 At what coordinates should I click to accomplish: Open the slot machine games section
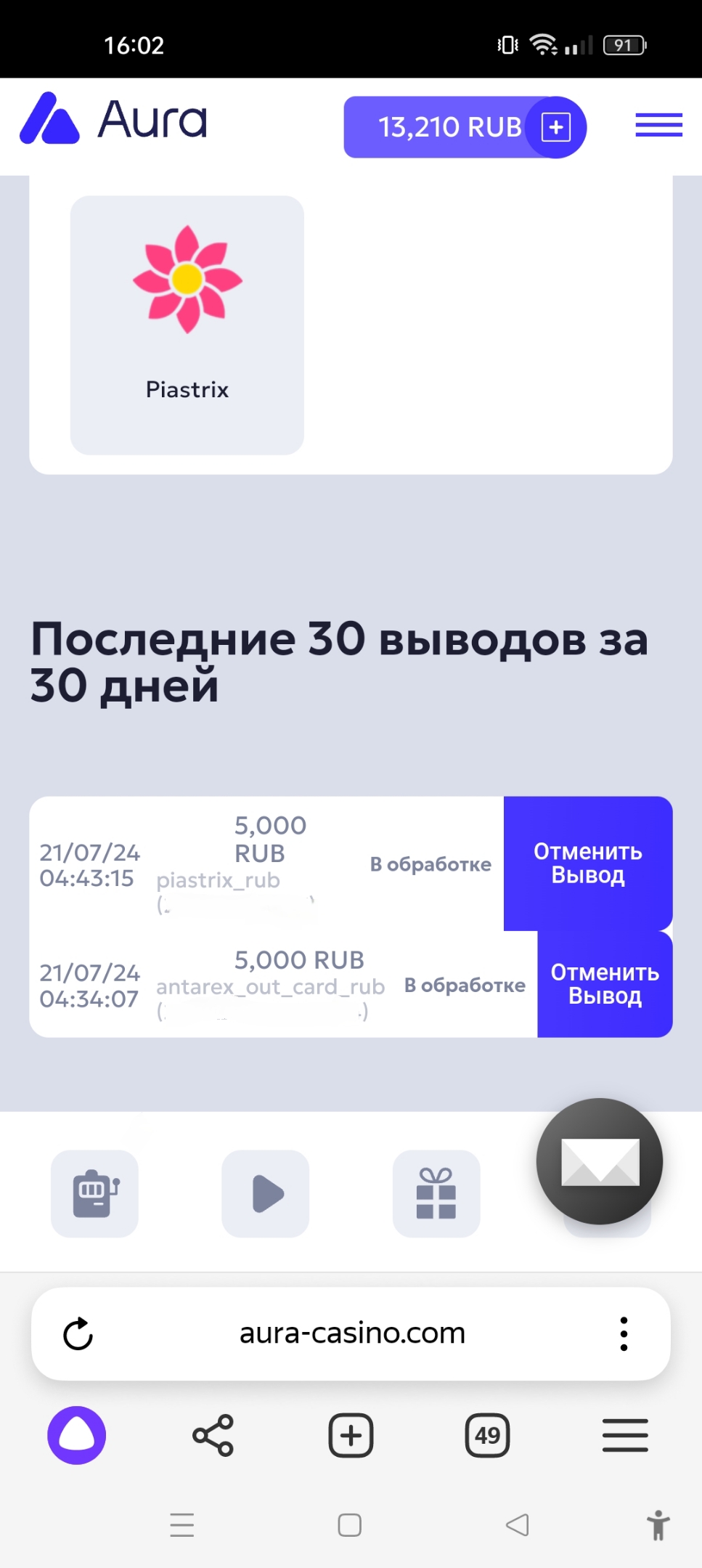coord(94,1193)
